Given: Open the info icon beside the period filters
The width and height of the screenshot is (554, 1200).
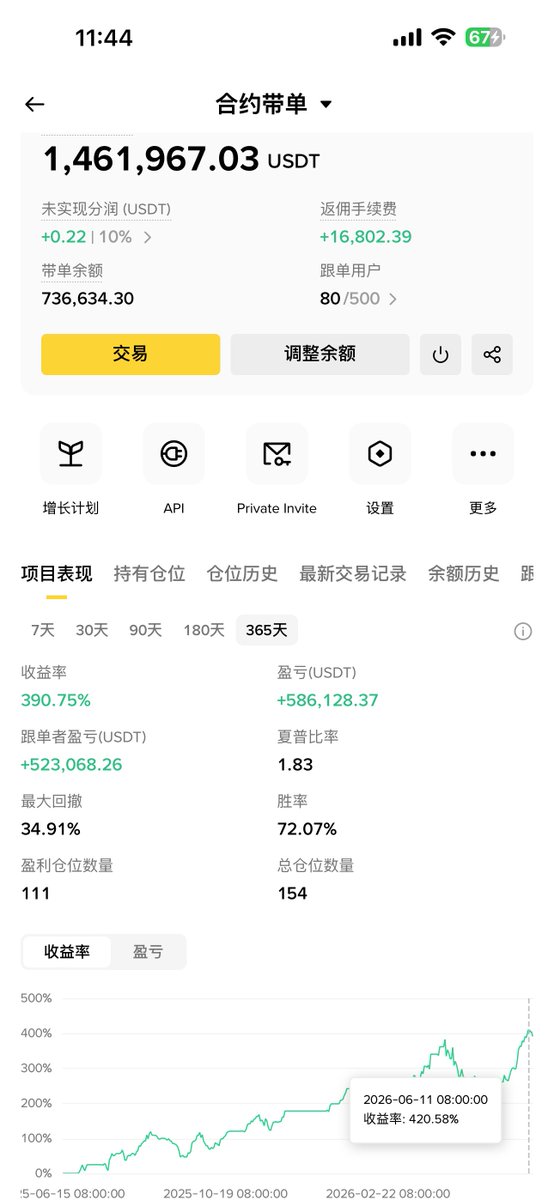Looking at the screenshot, I should (x=523, y=631).
